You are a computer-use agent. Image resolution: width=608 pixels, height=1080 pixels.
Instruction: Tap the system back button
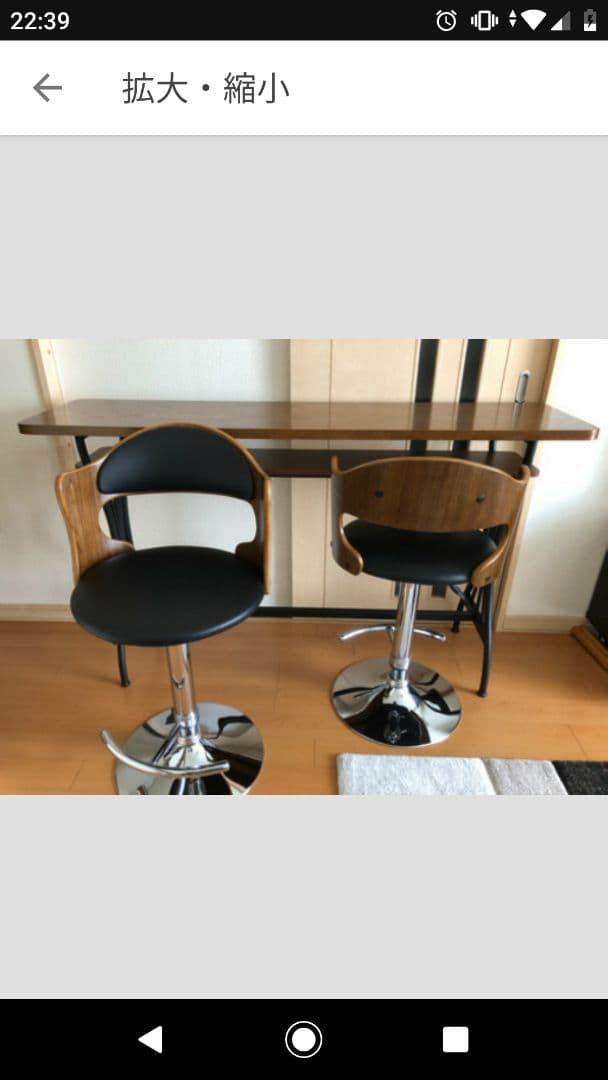[x=151, y=1040]
